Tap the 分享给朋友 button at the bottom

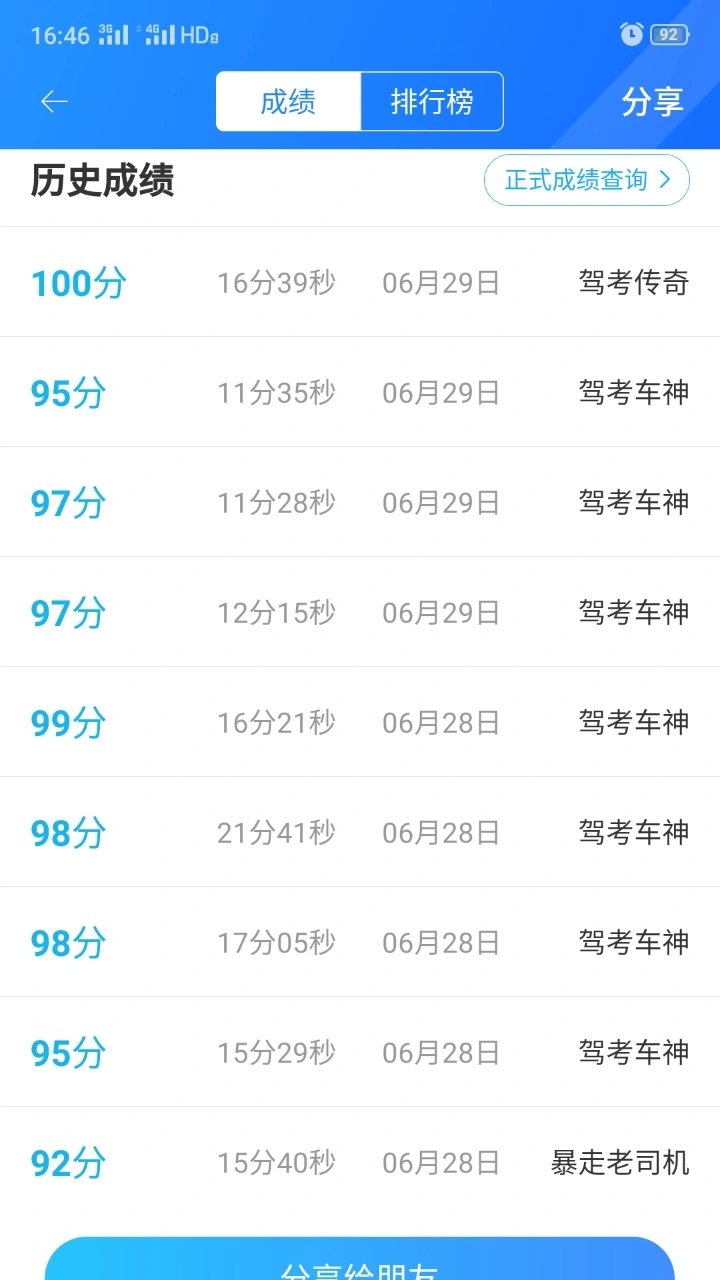pyautogui.click(x=360, y=1259)
